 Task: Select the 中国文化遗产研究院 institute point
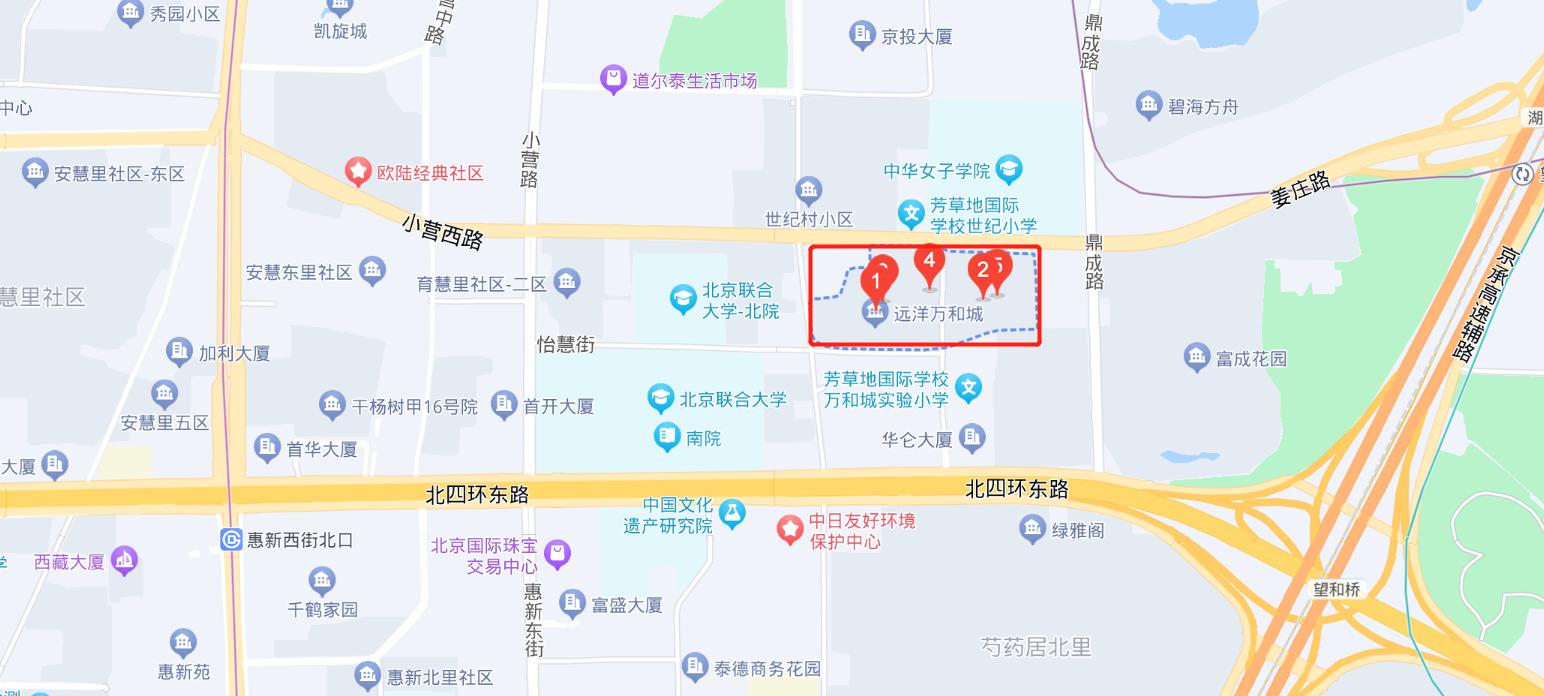tap(732, 514)
